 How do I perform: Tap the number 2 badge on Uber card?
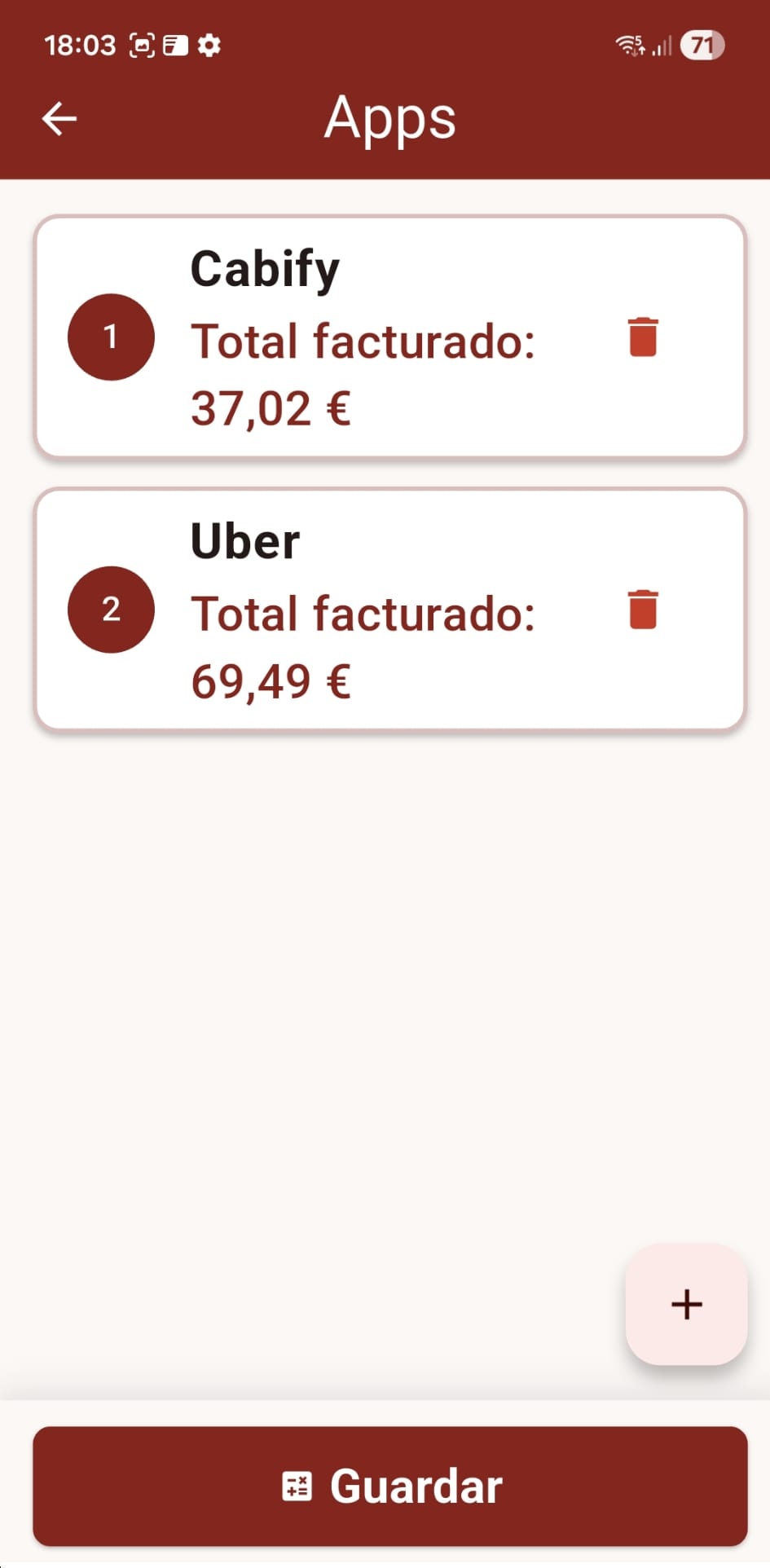click(x=110, y=609)
